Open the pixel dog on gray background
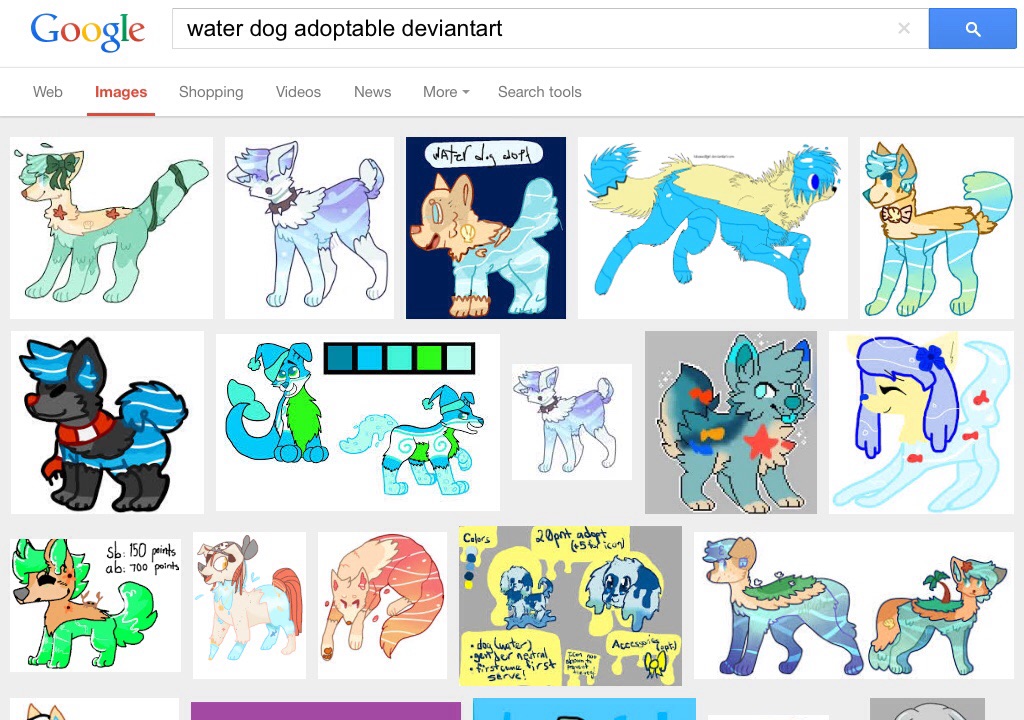 click(730, 422)
